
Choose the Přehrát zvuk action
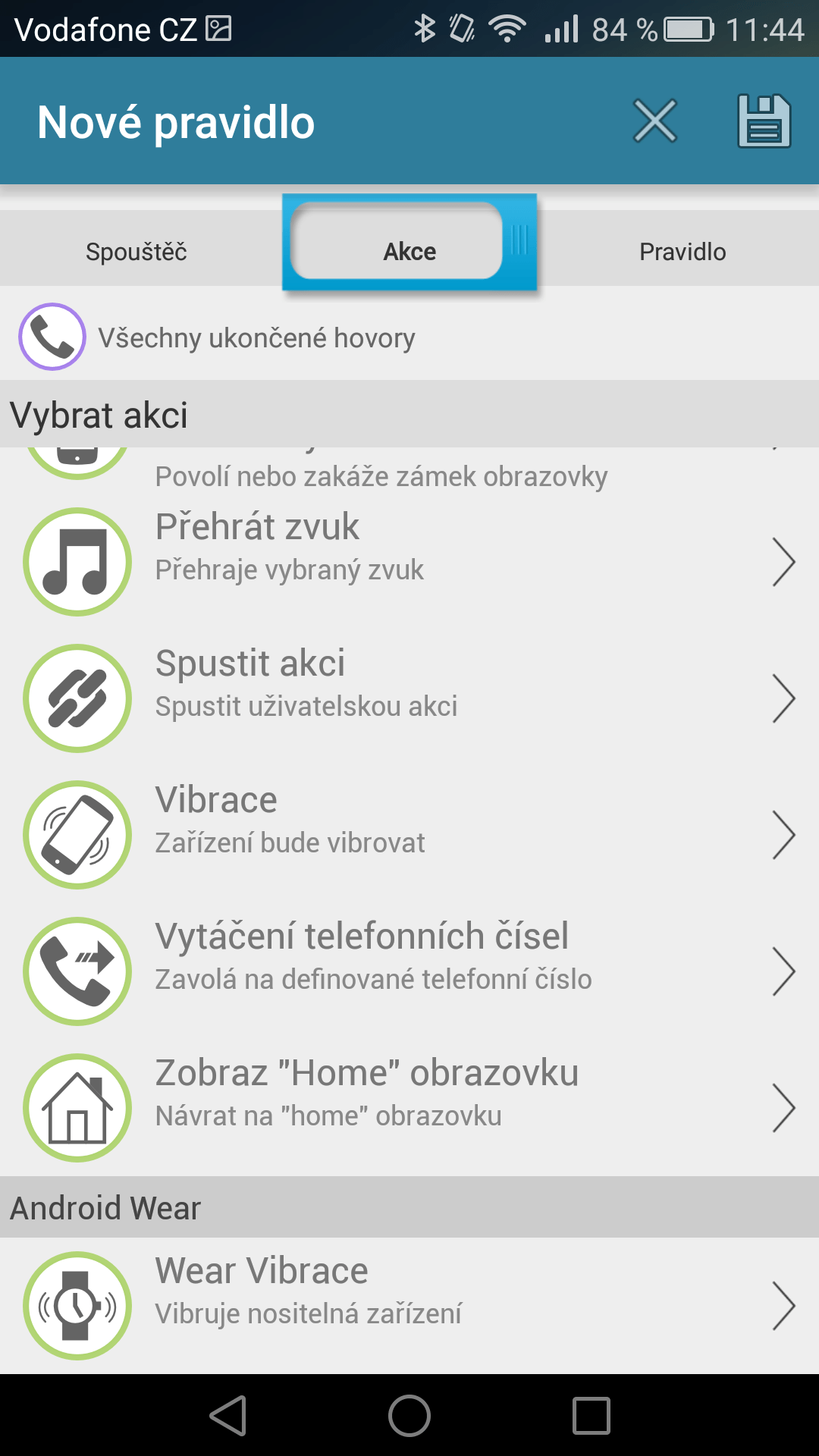(x=409, y=562)
